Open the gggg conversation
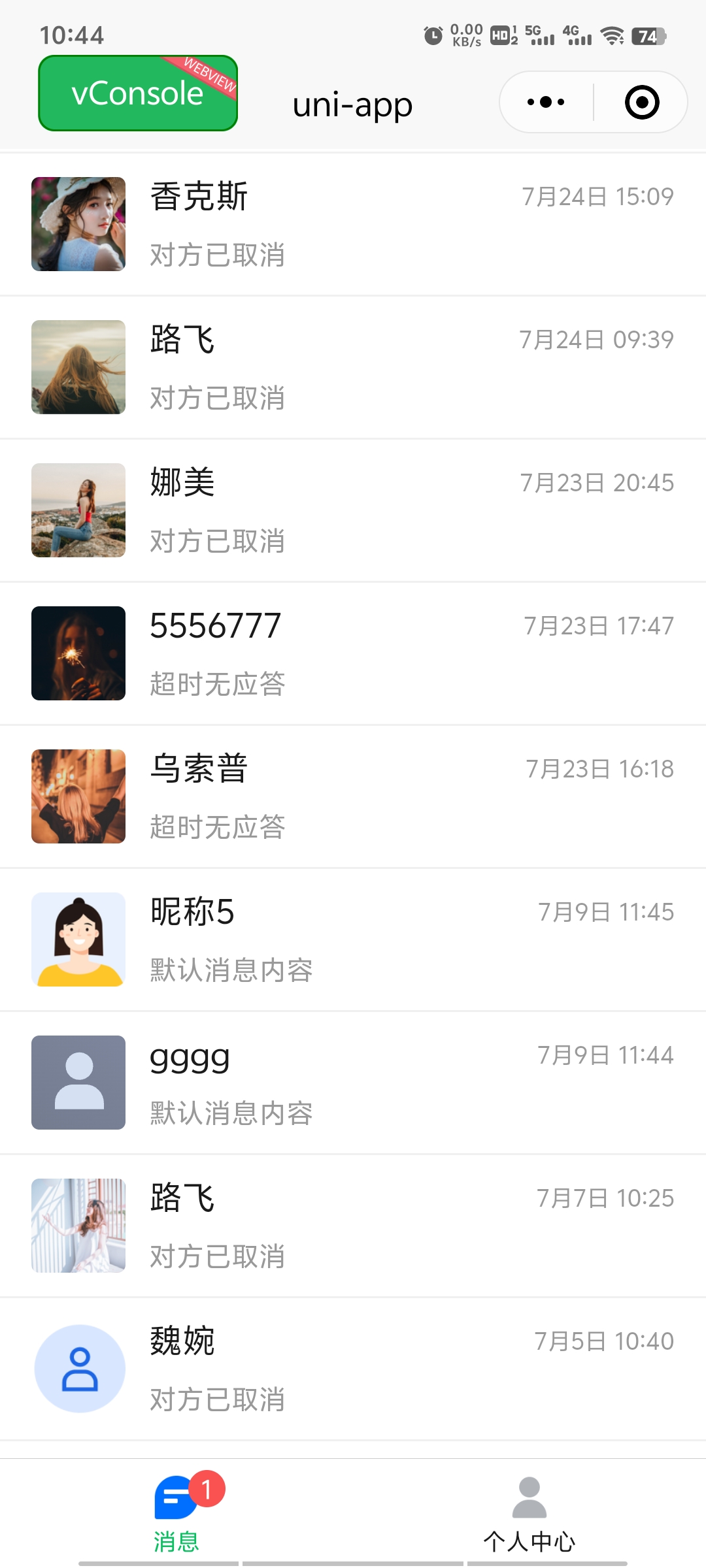 353,1083
